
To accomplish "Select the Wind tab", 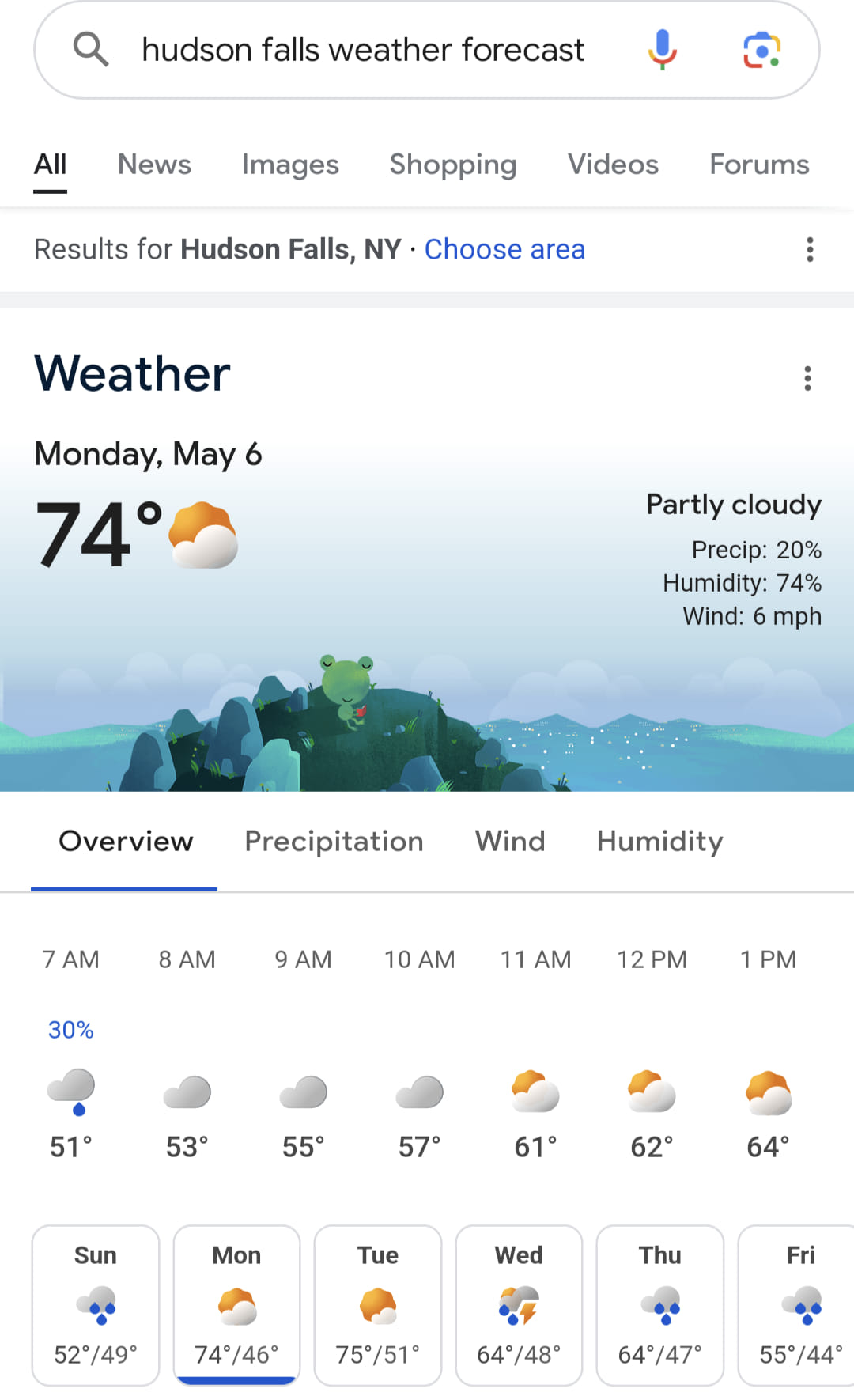I will click(510, 842).
